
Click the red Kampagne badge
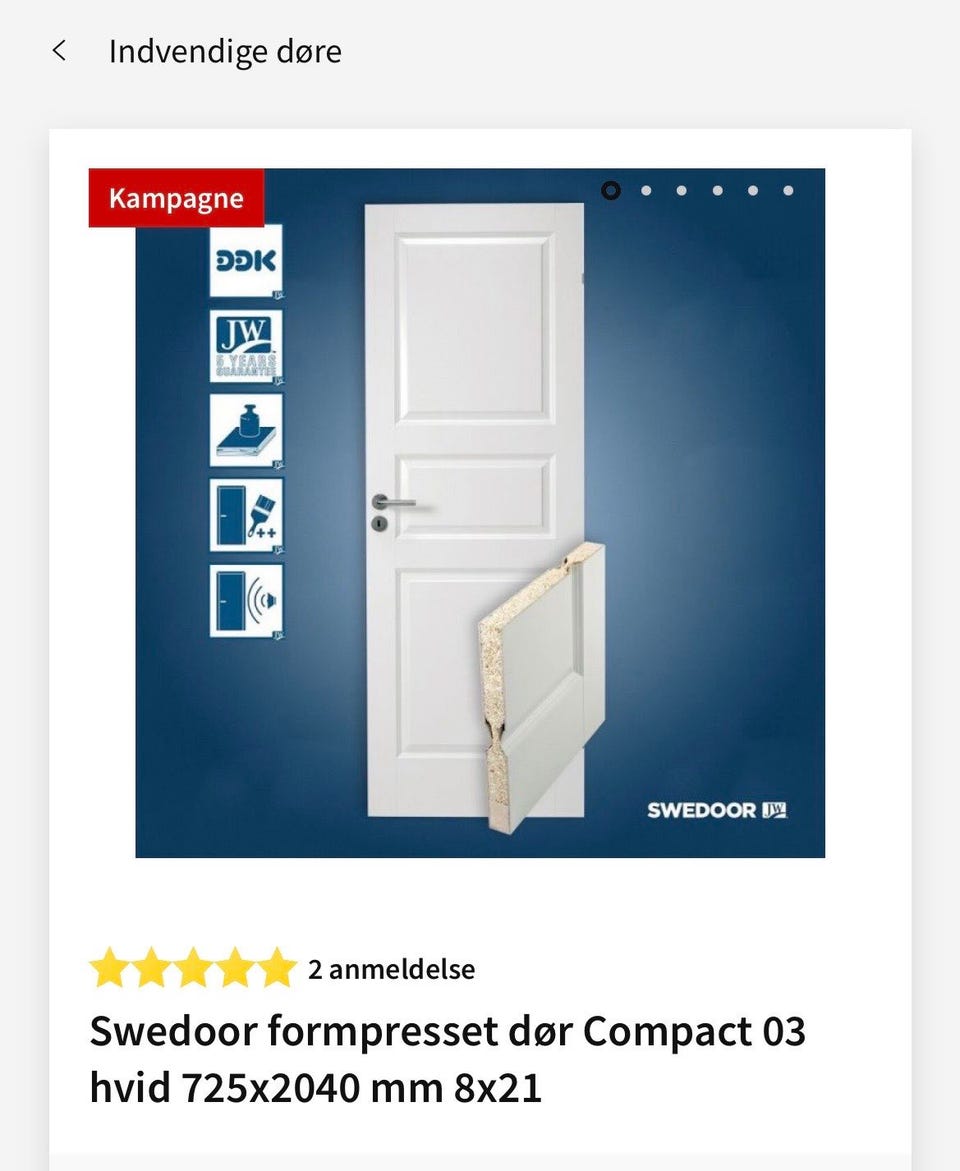pos(176,197)
